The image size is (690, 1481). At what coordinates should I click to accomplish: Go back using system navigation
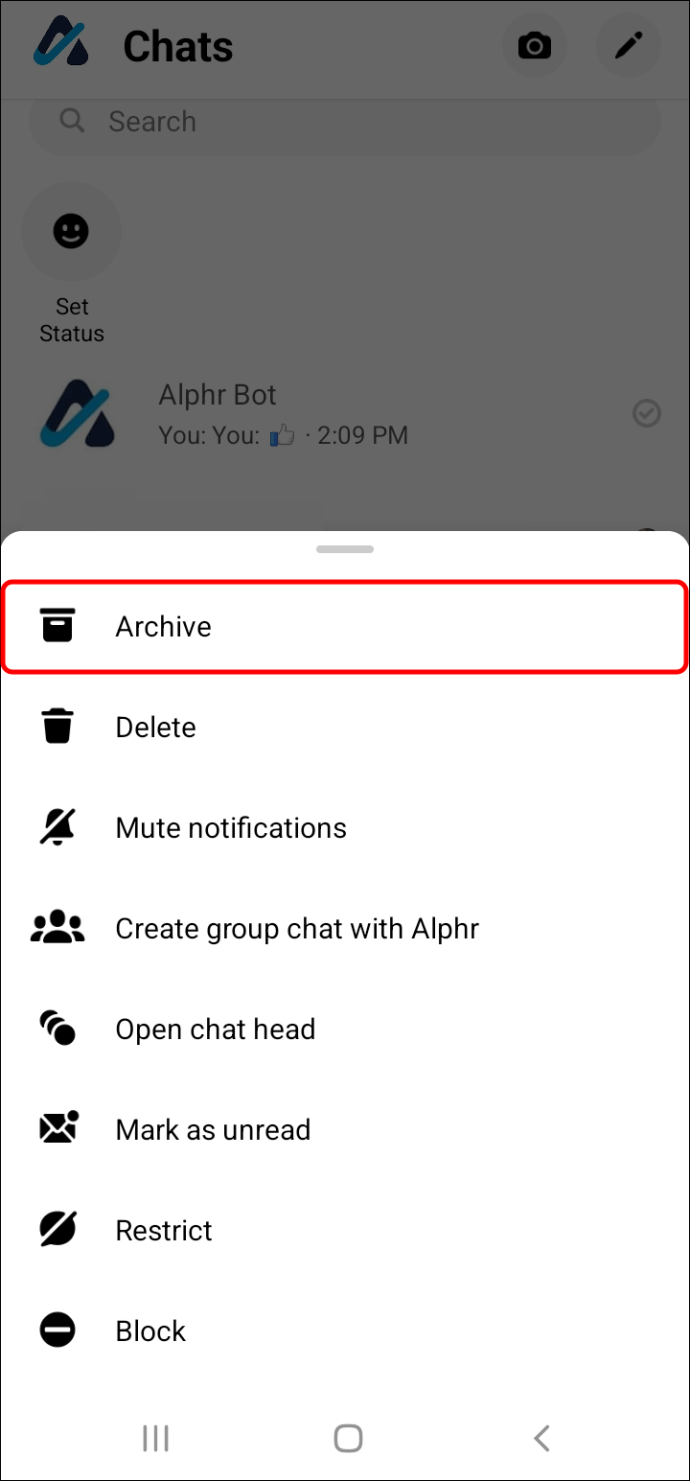pos(541,1438)
